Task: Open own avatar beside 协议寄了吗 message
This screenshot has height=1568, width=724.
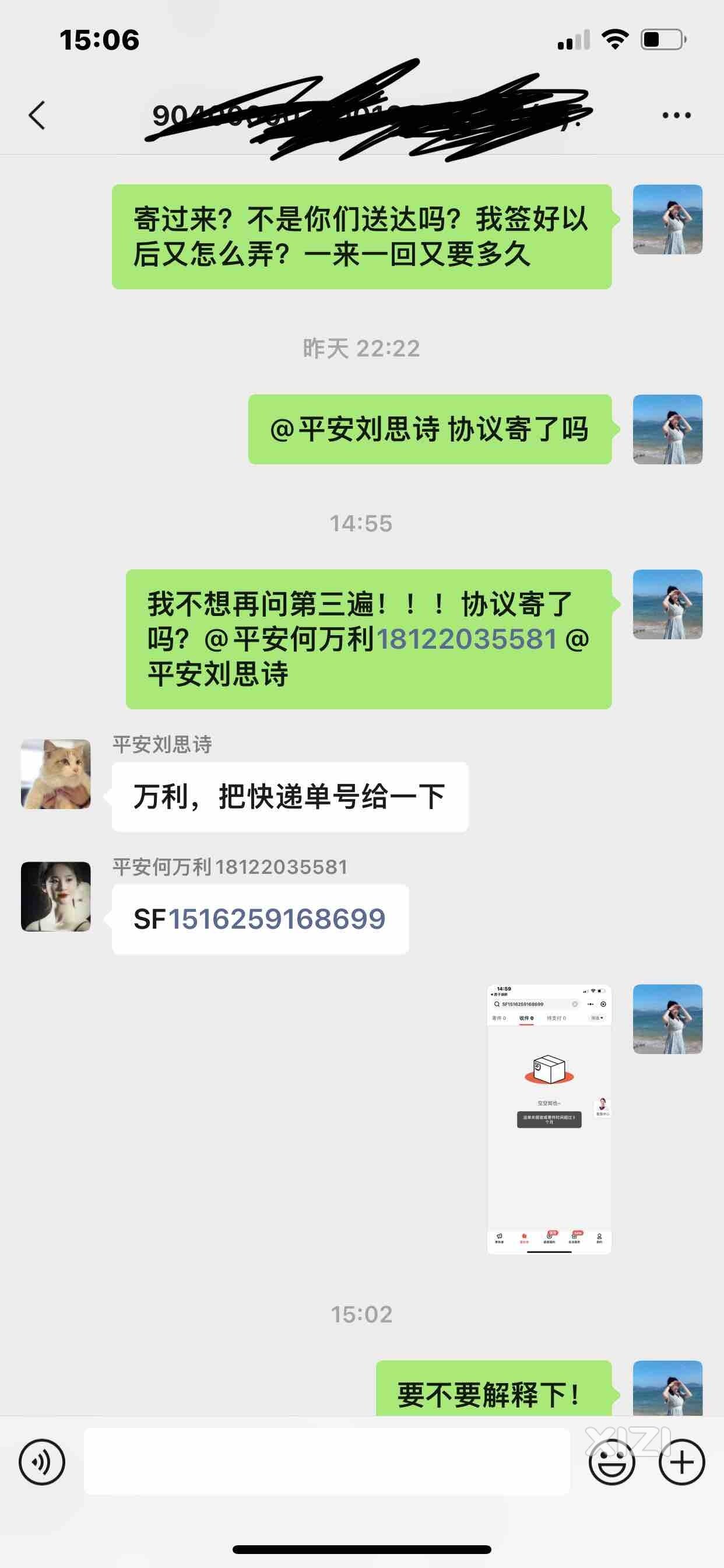Action: tap(667, 429)
